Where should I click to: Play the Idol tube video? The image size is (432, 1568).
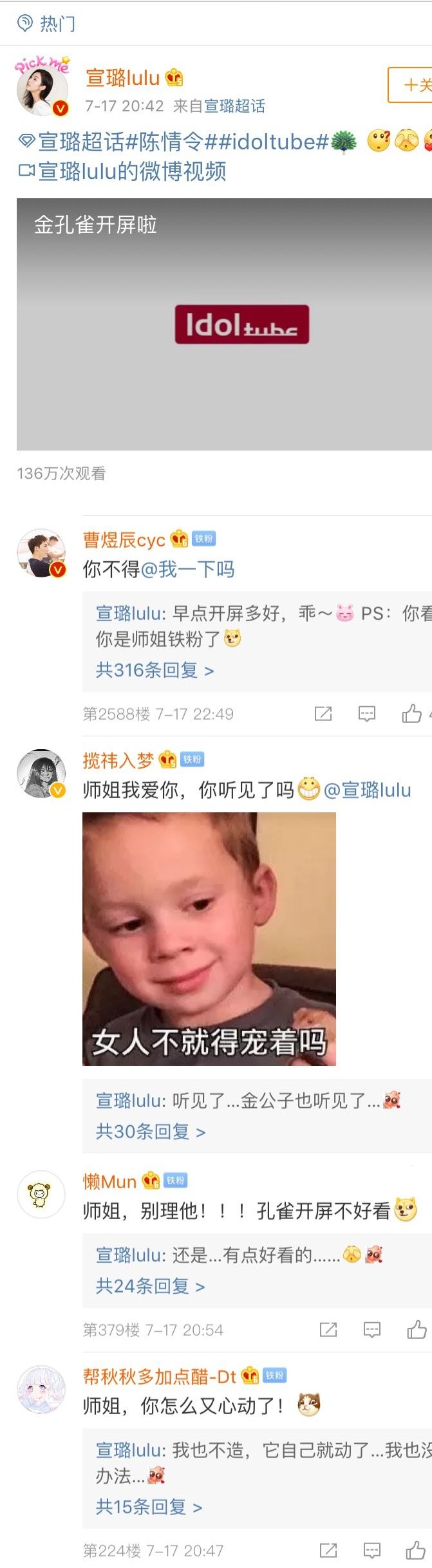coord(224,324)
